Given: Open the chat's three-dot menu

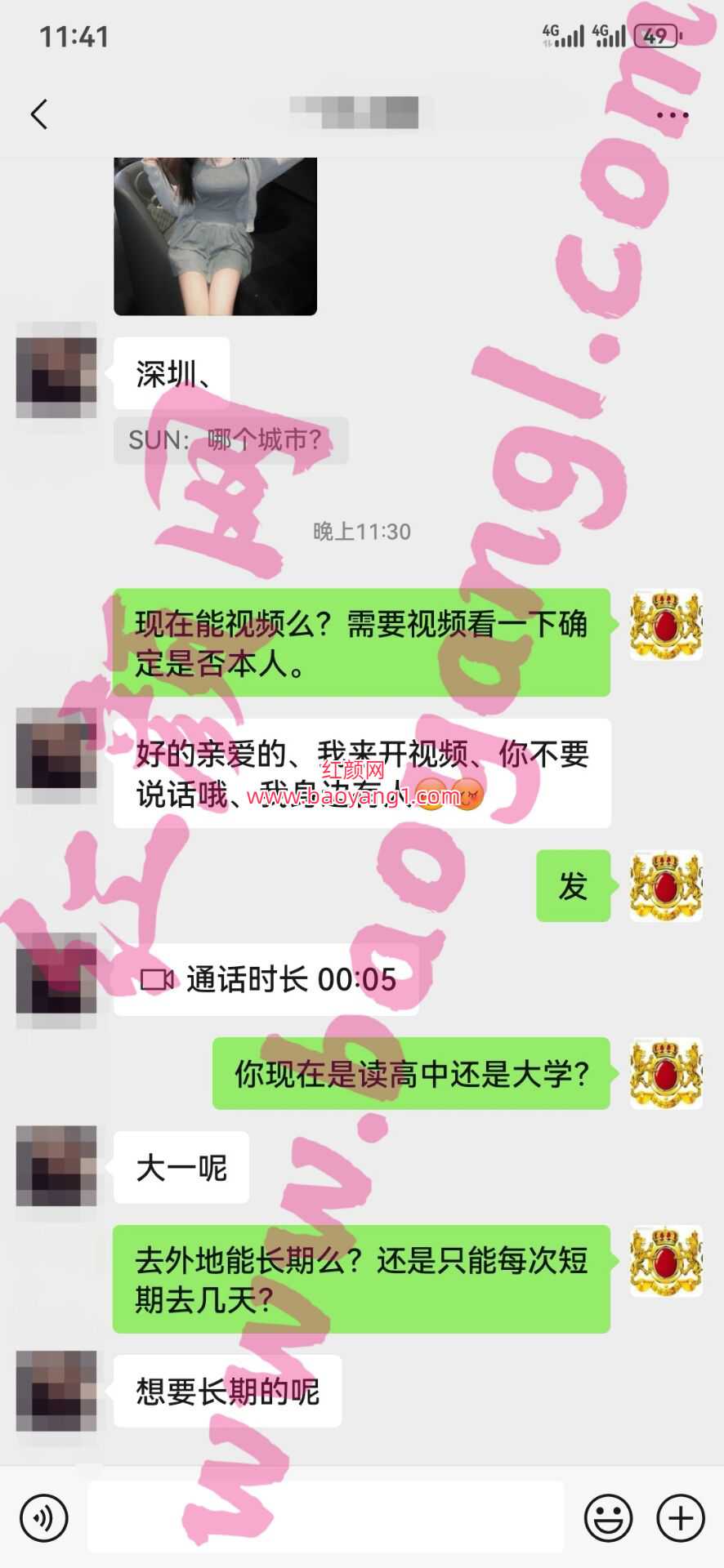Looking at the screenshot, I should tap(672, 115).
